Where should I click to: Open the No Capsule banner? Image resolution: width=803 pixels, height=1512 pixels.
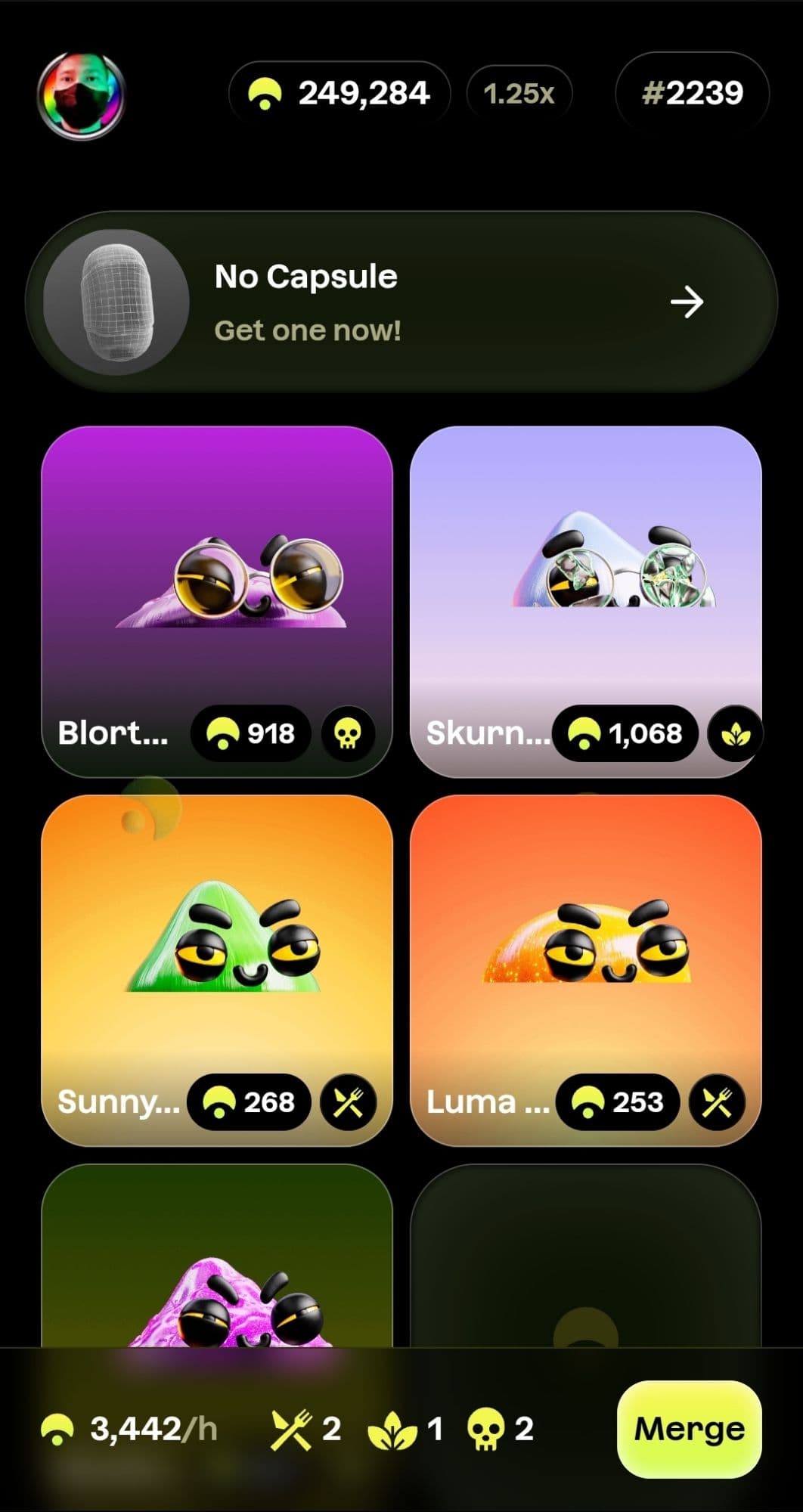(x=401, y=302)
